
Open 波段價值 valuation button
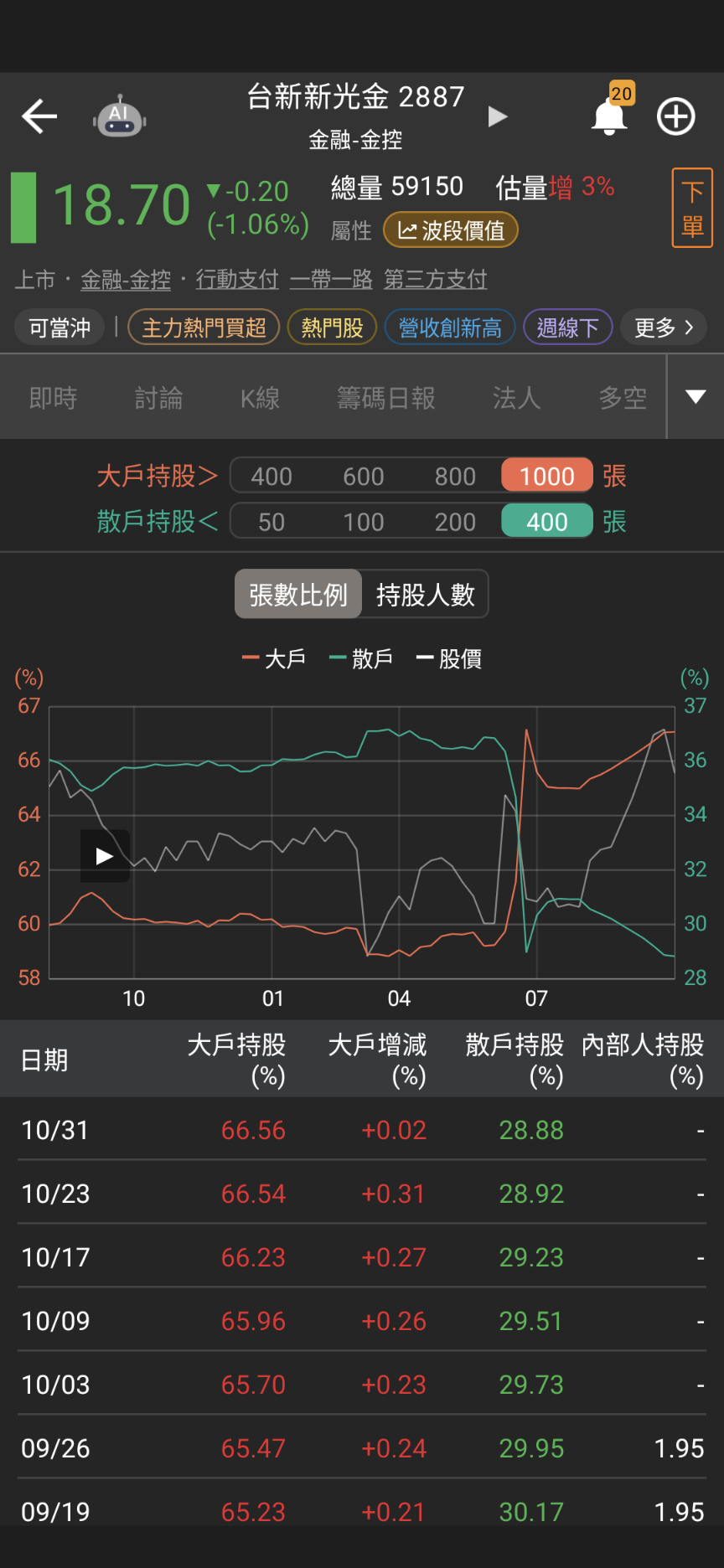pyautogui.click(x=451, y=230)
